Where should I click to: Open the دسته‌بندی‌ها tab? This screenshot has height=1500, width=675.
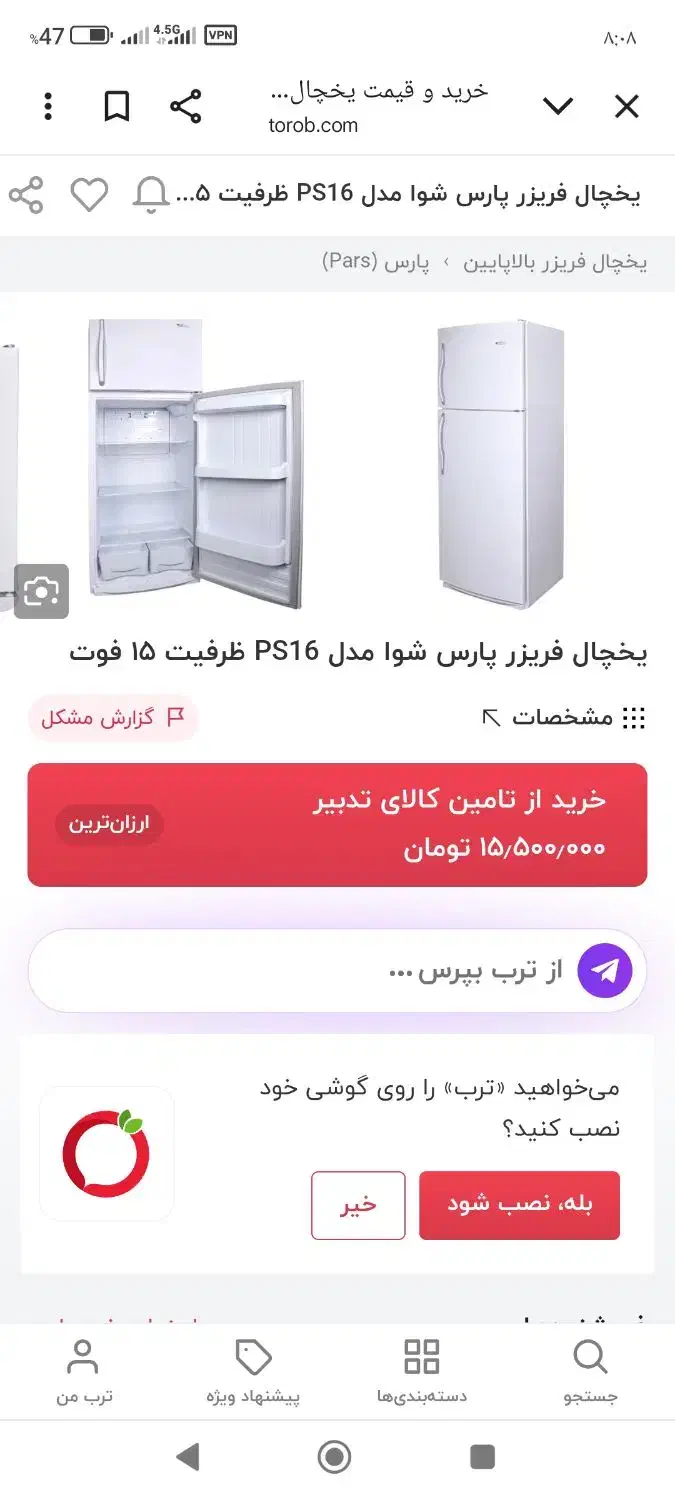421,1372
